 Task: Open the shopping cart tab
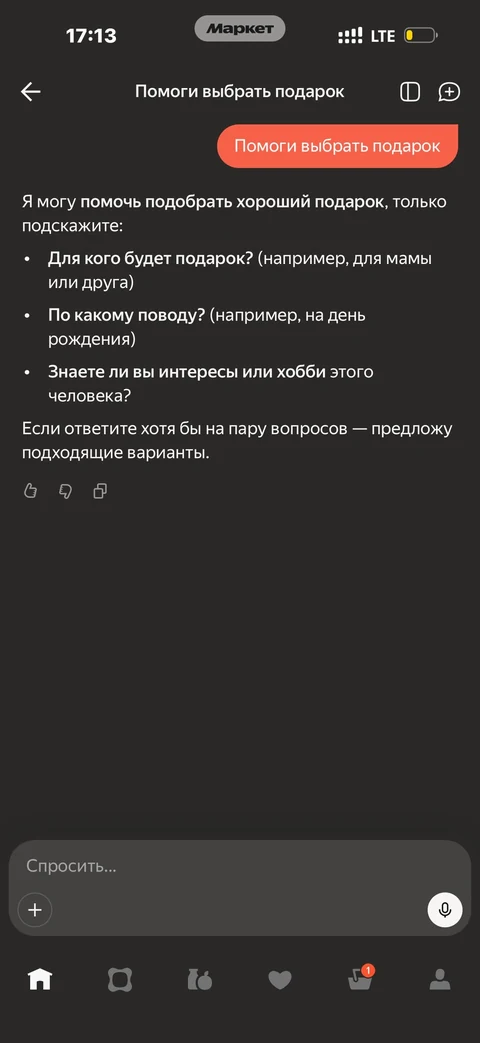(361, 978)
